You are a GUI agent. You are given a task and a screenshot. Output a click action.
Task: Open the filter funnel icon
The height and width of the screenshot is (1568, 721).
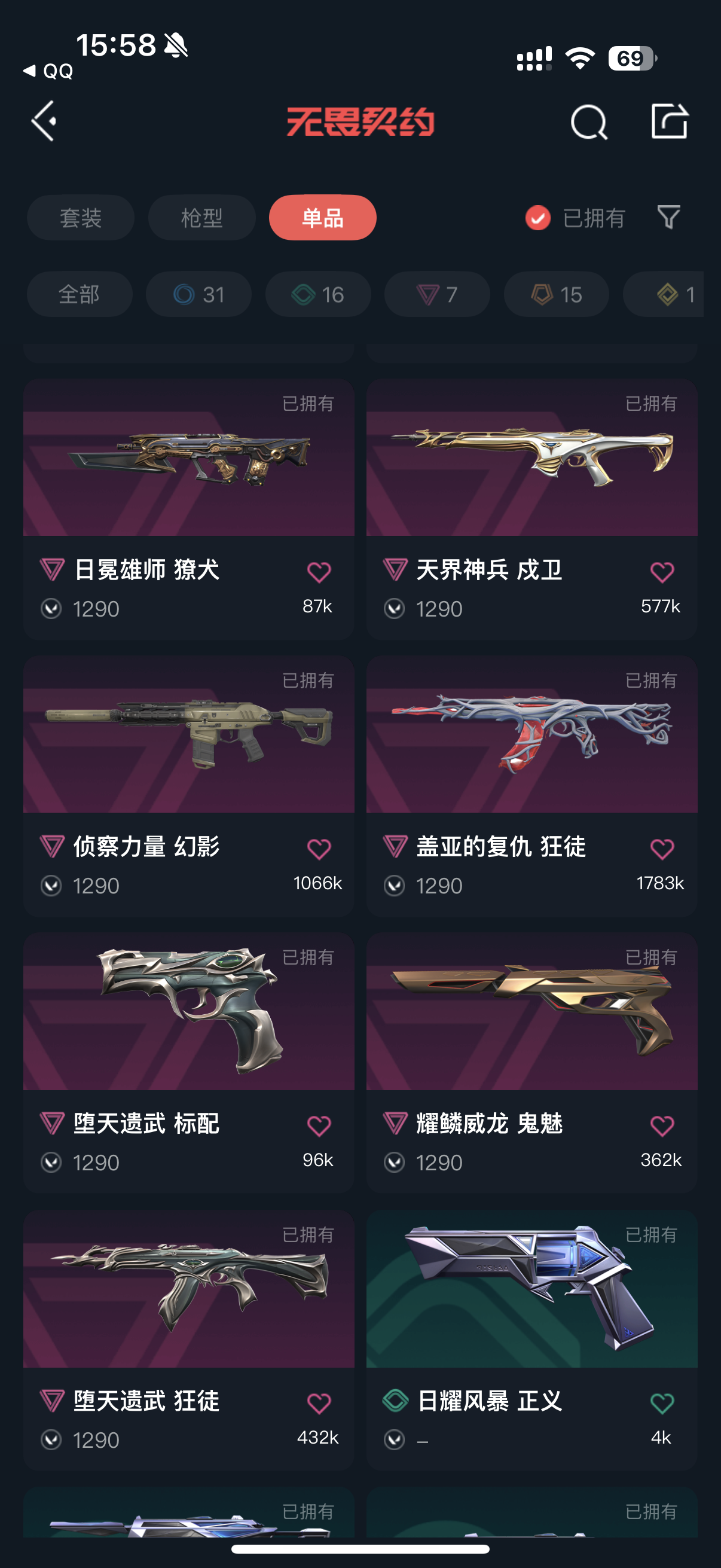click(668, 217)
